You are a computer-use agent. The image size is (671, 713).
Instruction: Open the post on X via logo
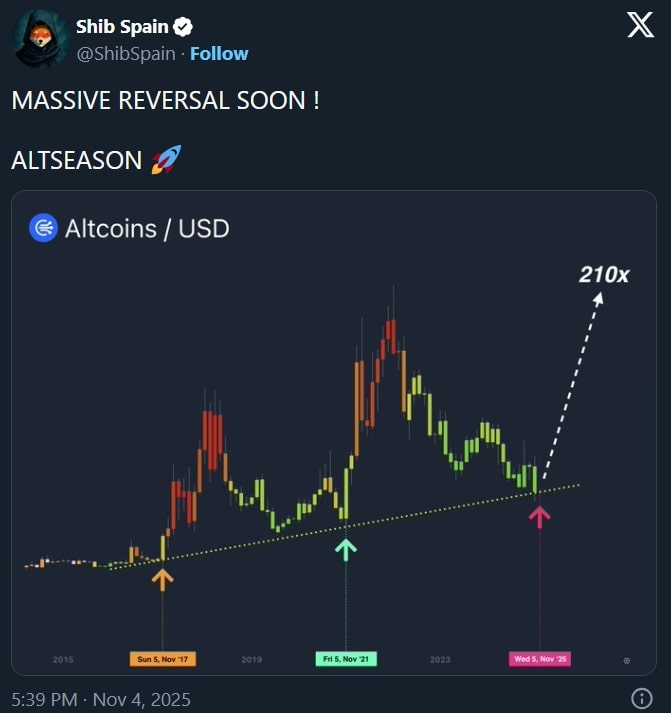[640, 26]
